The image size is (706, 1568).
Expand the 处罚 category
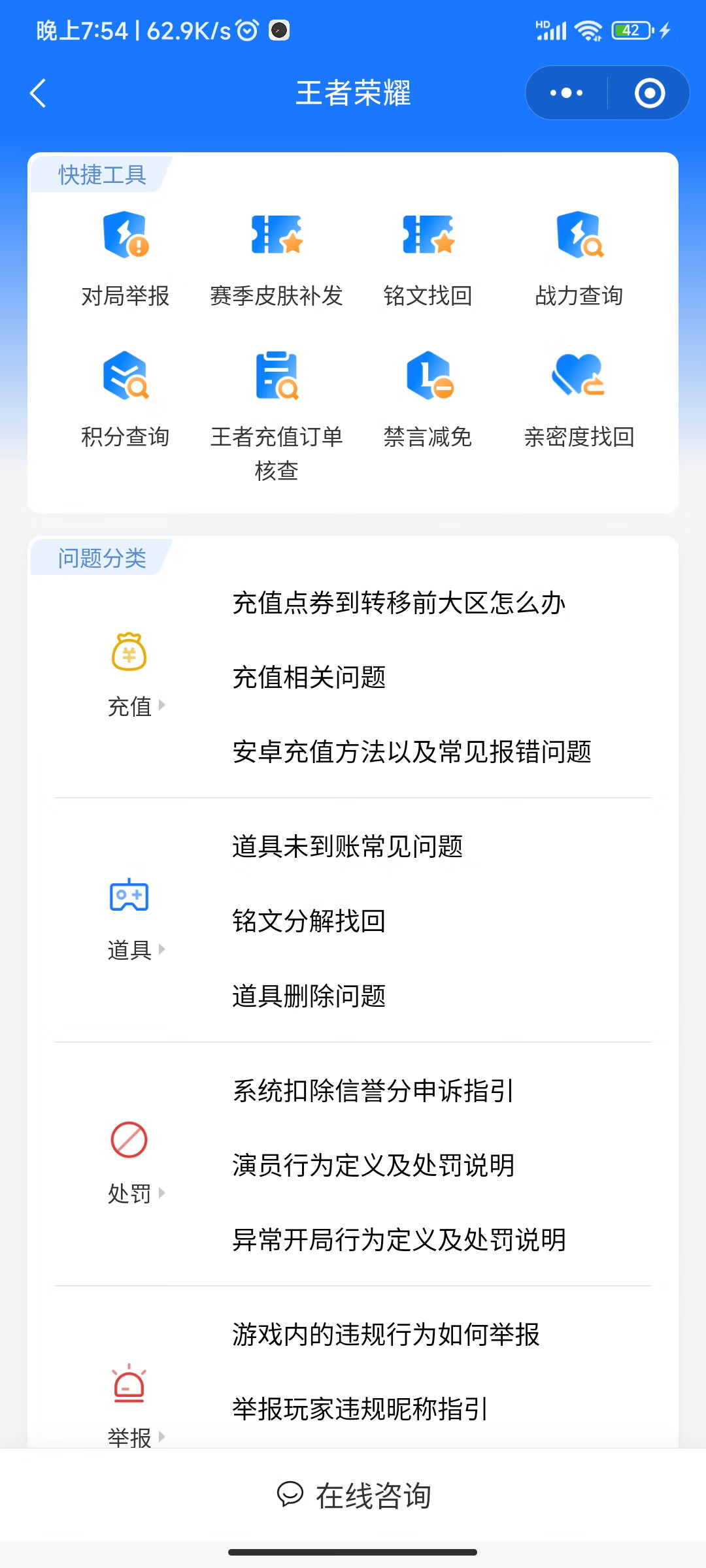(x=135, y=1163)
